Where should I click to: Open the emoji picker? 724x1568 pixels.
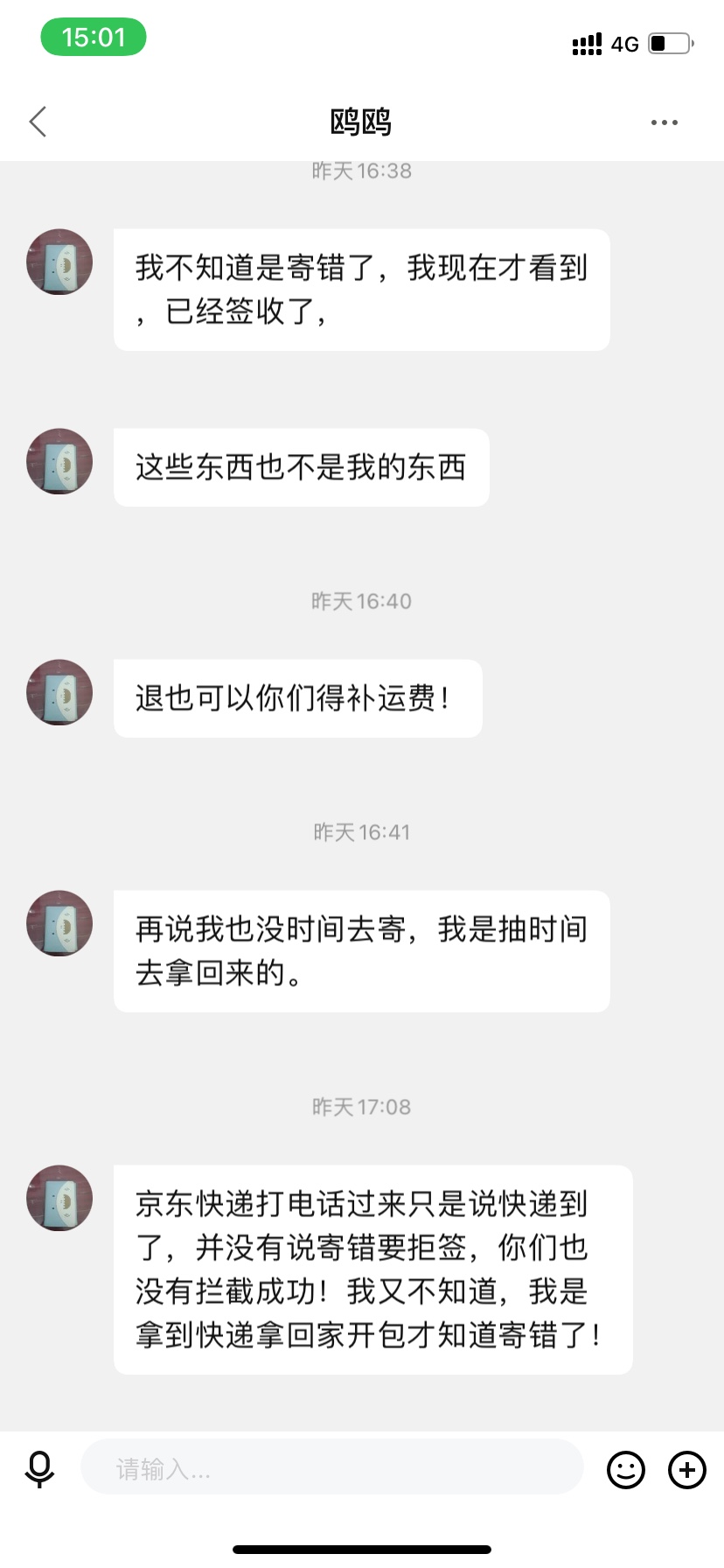[626, 1470]
